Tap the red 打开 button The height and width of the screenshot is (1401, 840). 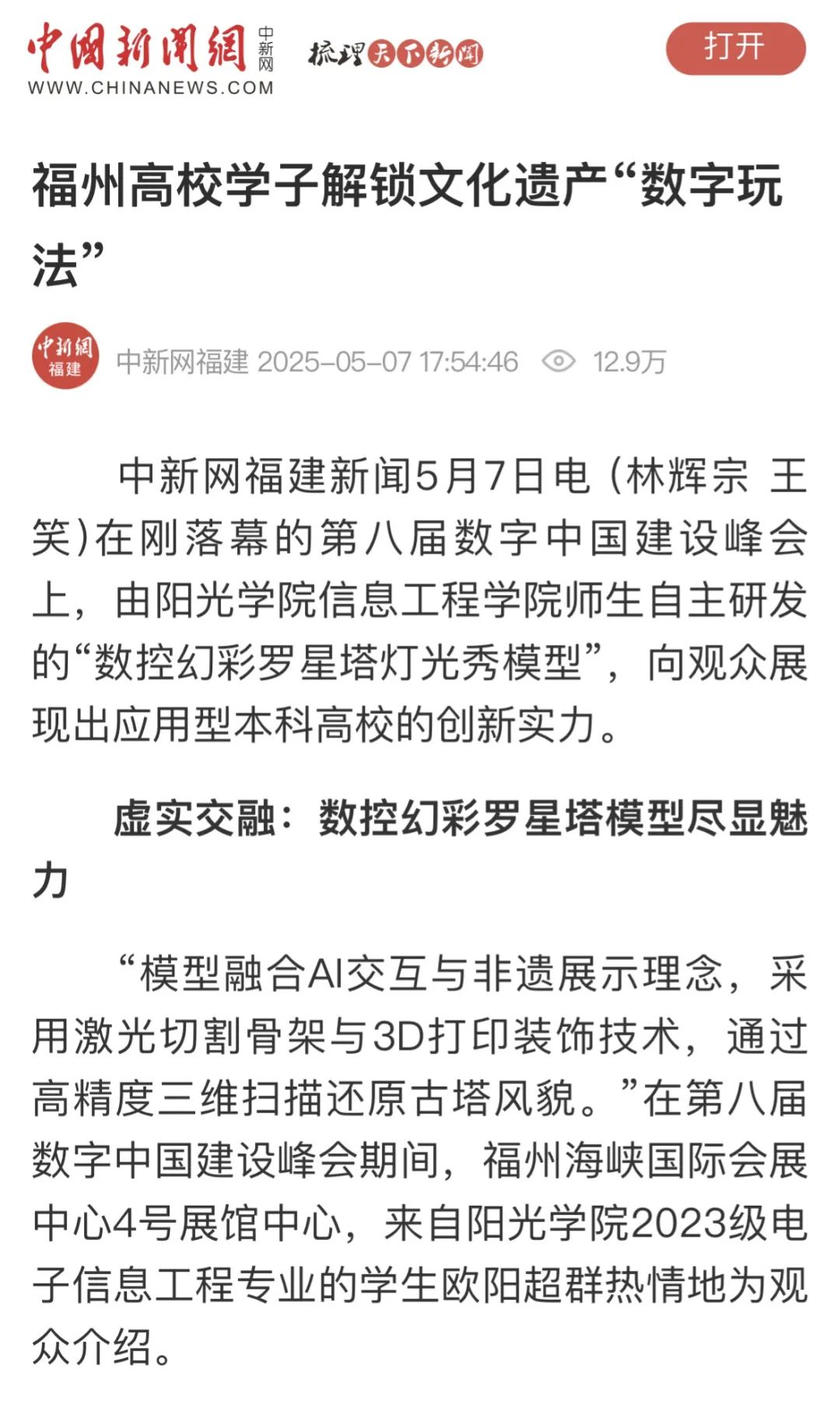[735, 48]
